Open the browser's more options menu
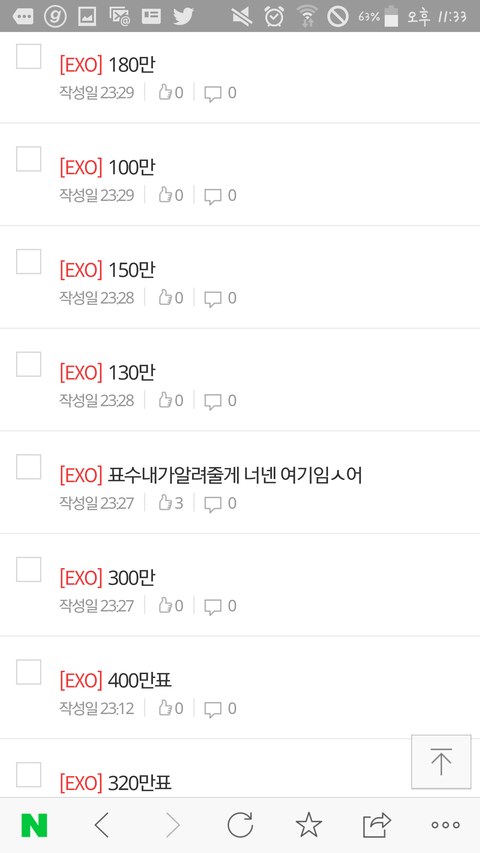Image resolution: width=480 pixels, height=853 pixels. pyautogui.click(x=446, y=825)
